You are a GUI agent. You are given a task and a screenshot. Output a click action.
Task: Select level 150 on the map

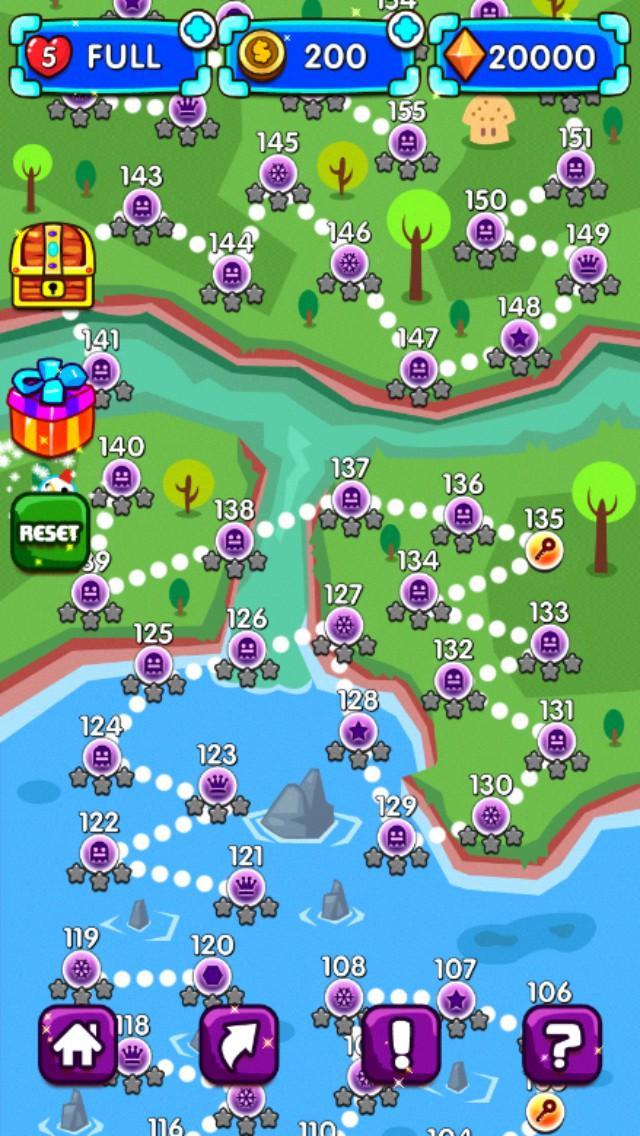click(485, 232)
